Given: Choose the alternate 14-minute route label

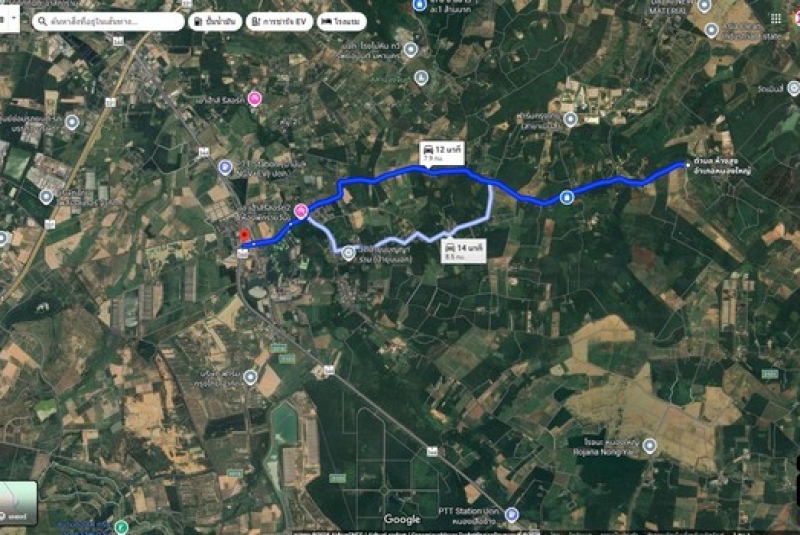Looking at the screenshot, I should [464, 250].
